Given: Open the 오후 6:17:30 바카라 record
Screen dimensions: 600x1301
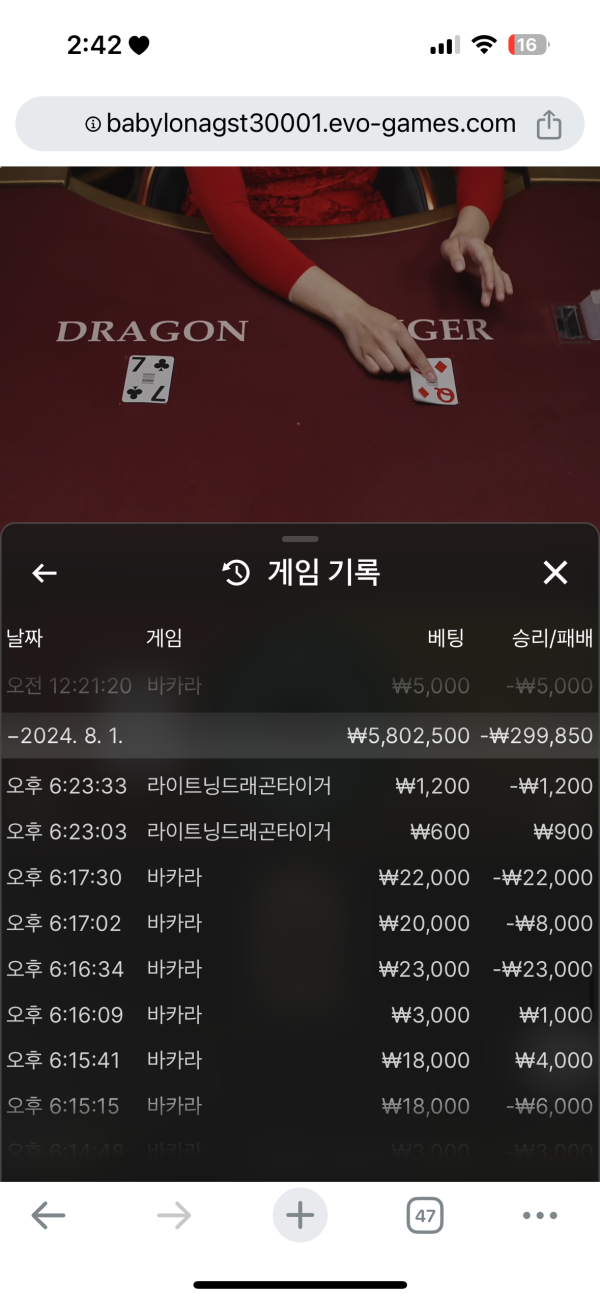Looking at the screenshot, I should 300,878.
